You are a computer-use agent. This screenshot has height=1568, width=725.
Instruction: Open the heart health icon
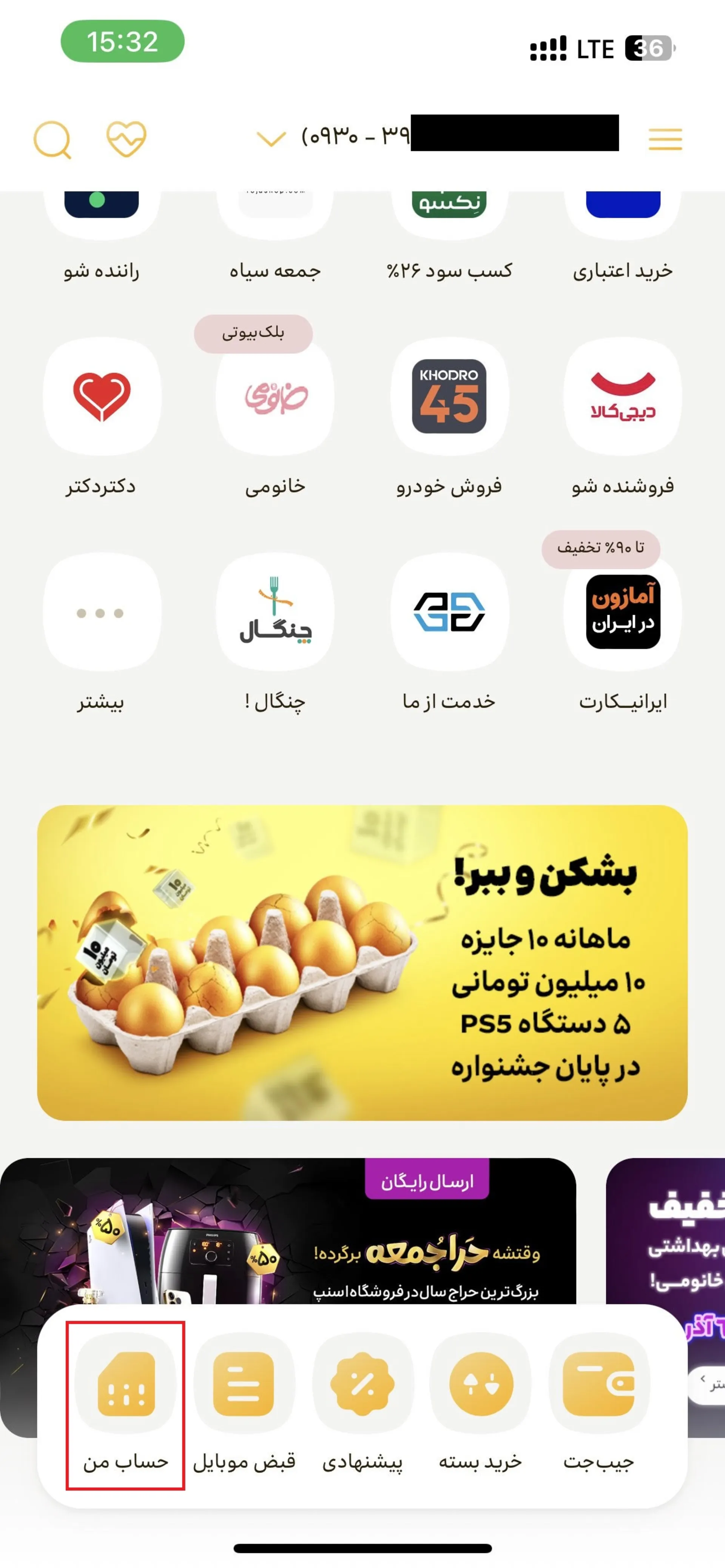coord(126,139)
